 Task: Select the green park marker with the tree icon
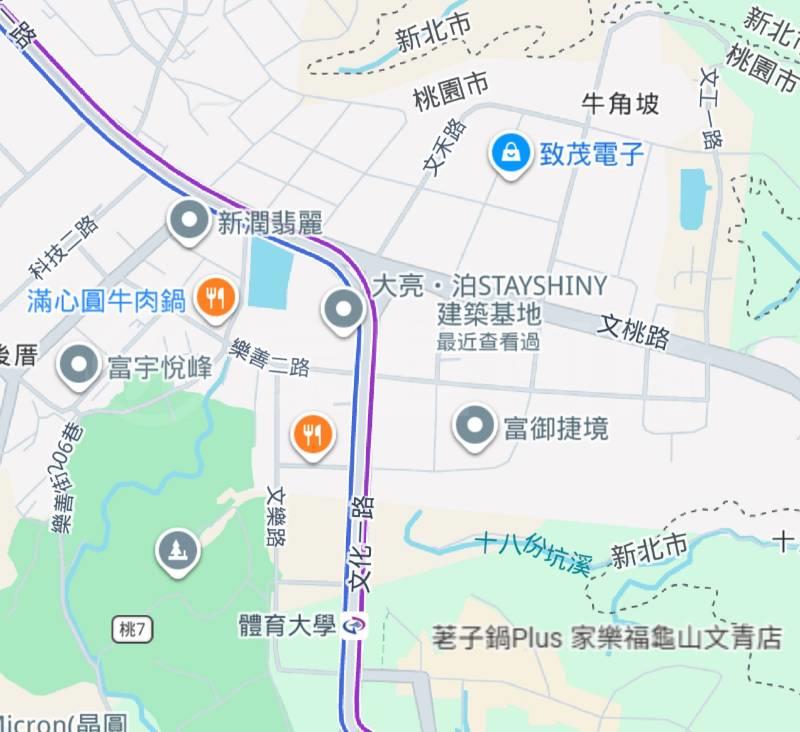pos(177,550)
